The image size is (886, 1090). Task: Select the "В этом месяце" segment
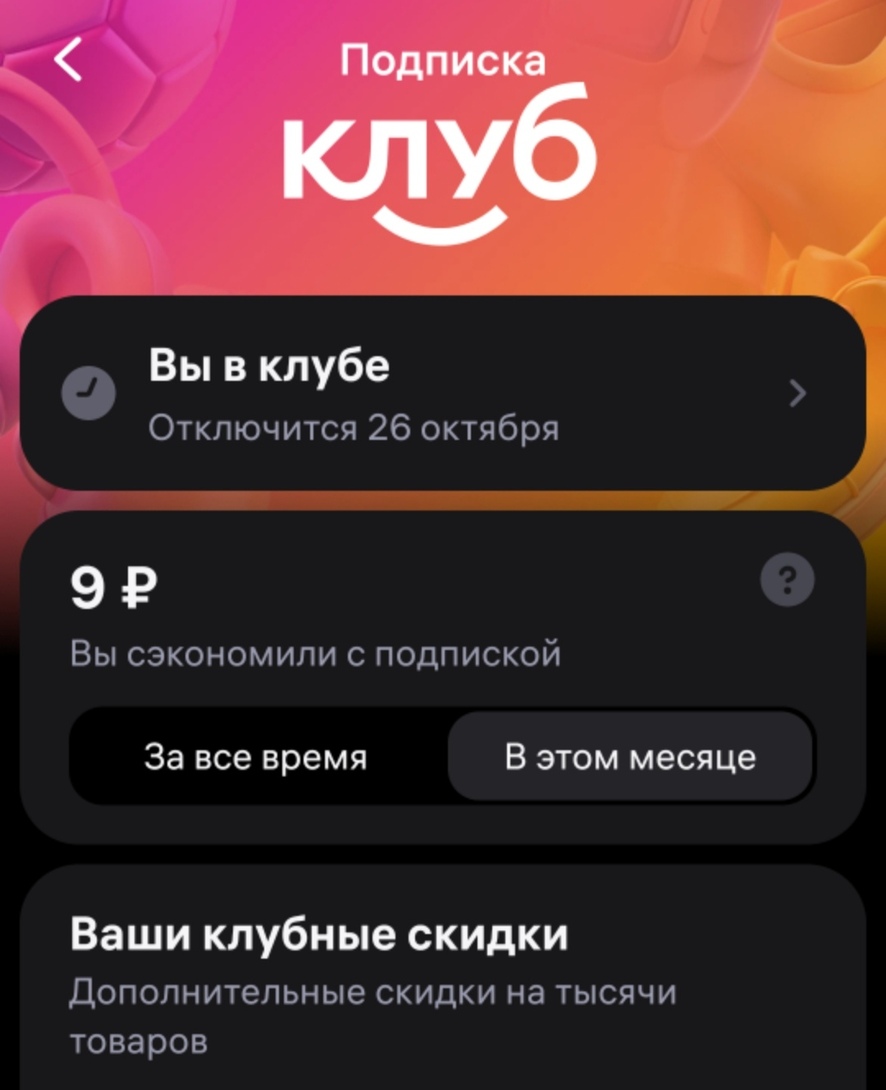click(630, 756)
